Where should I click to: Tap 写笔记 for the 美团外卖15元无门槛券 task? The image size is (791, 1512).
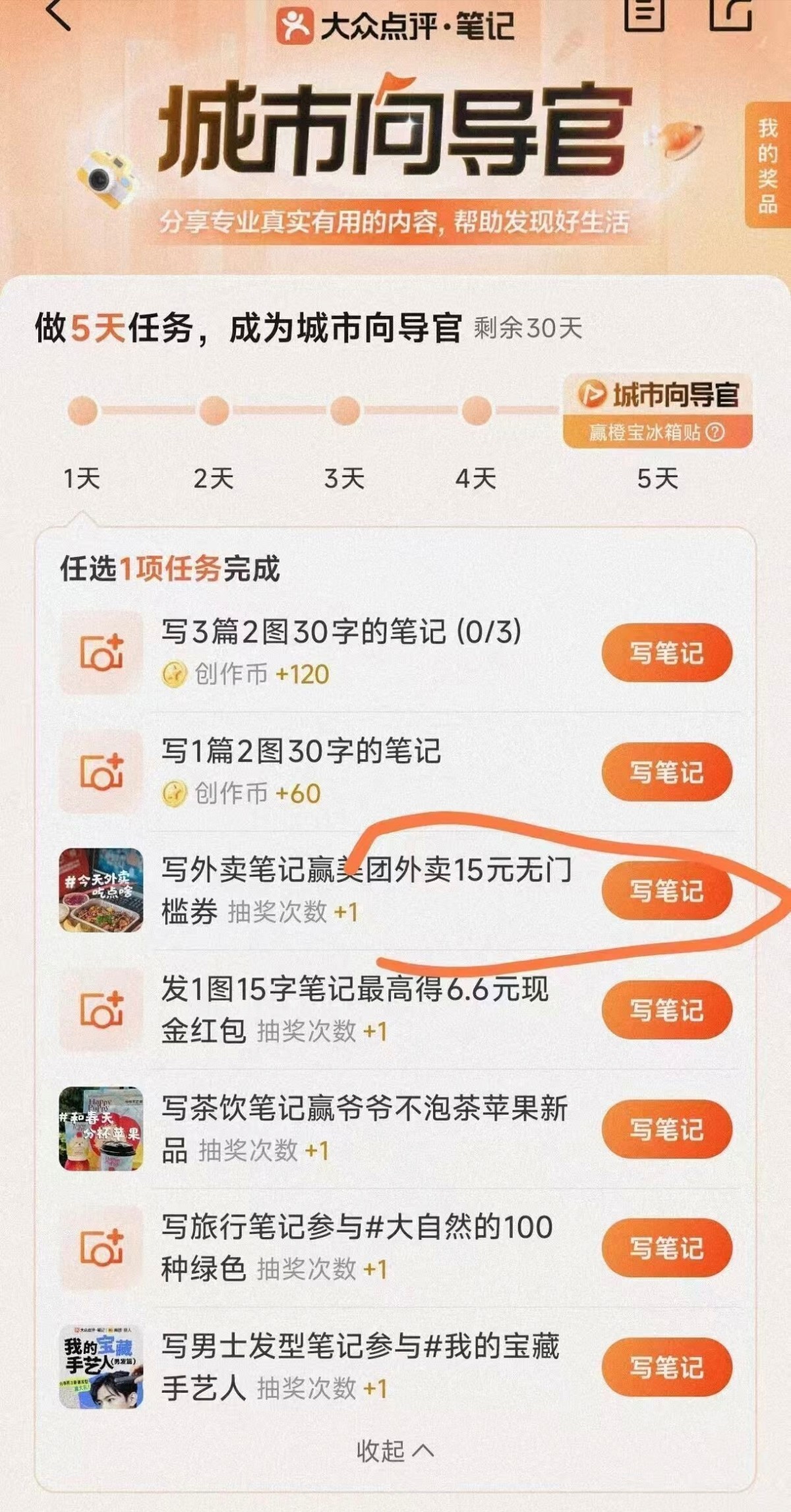click(x=666, y=890)
